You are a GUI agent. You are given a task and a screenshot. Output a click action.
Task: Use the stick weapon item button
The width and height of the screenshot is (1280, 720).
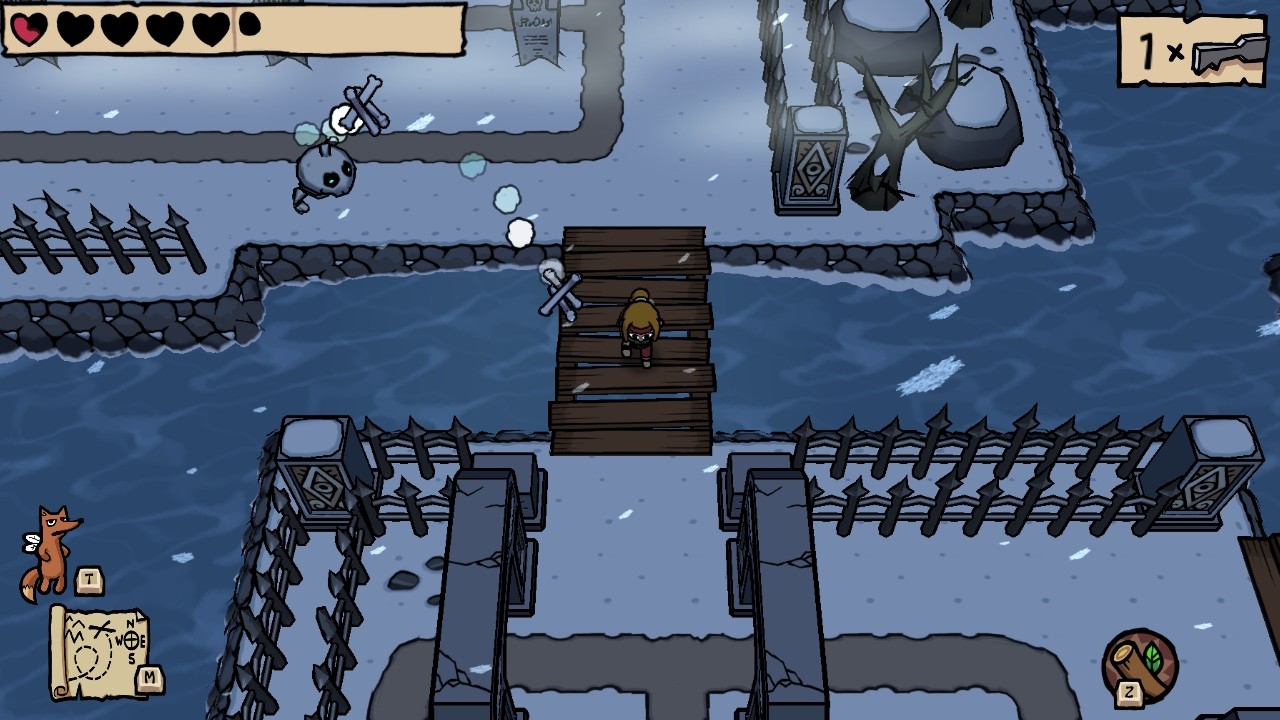tap(1141, 665)
